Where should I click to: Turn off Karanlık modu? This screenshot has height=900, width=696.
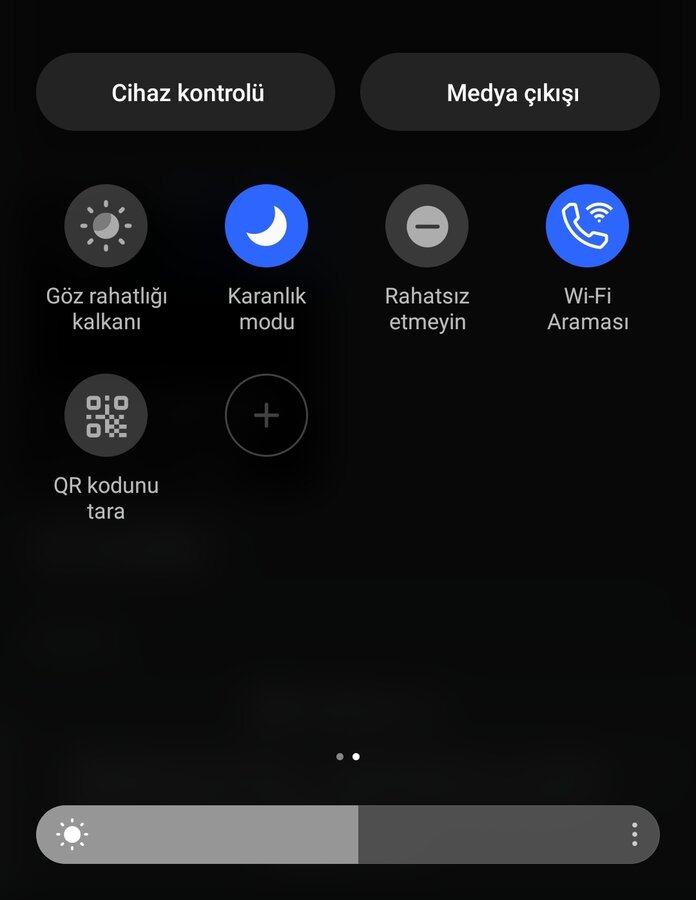coord(266,226)
